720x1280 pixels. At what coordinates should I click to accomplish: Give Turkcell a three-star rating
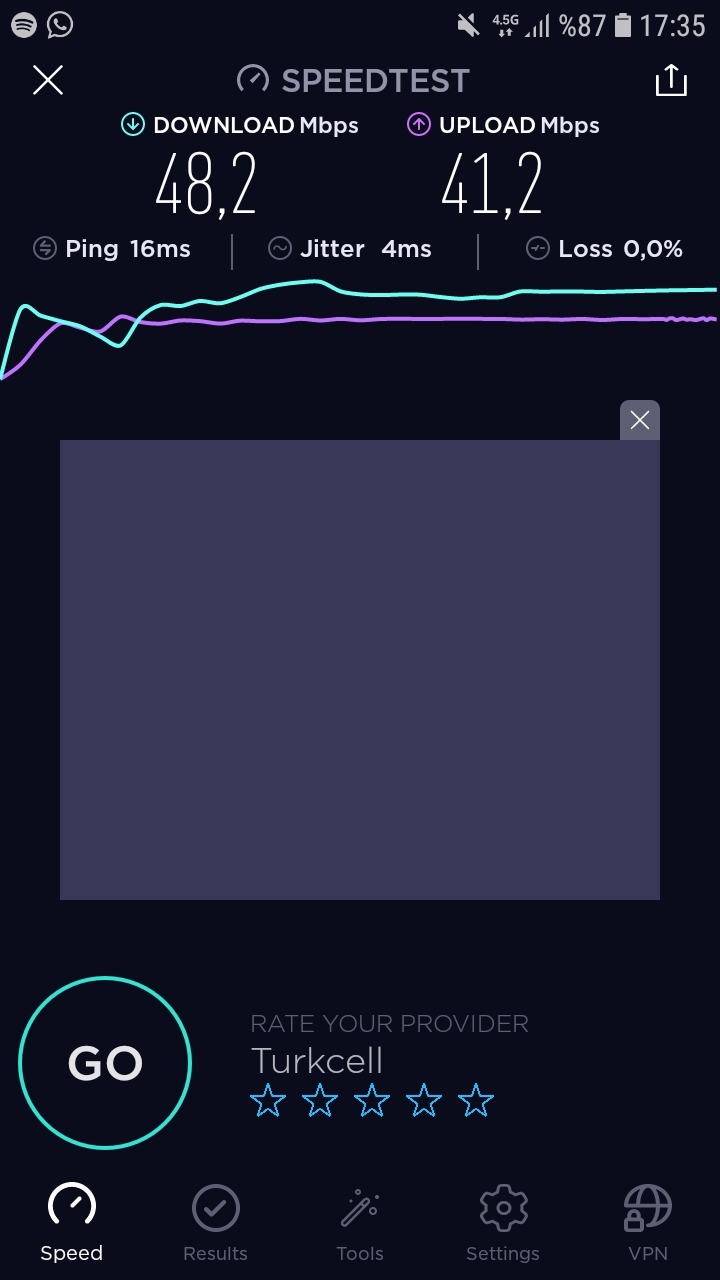(372, 1101)
